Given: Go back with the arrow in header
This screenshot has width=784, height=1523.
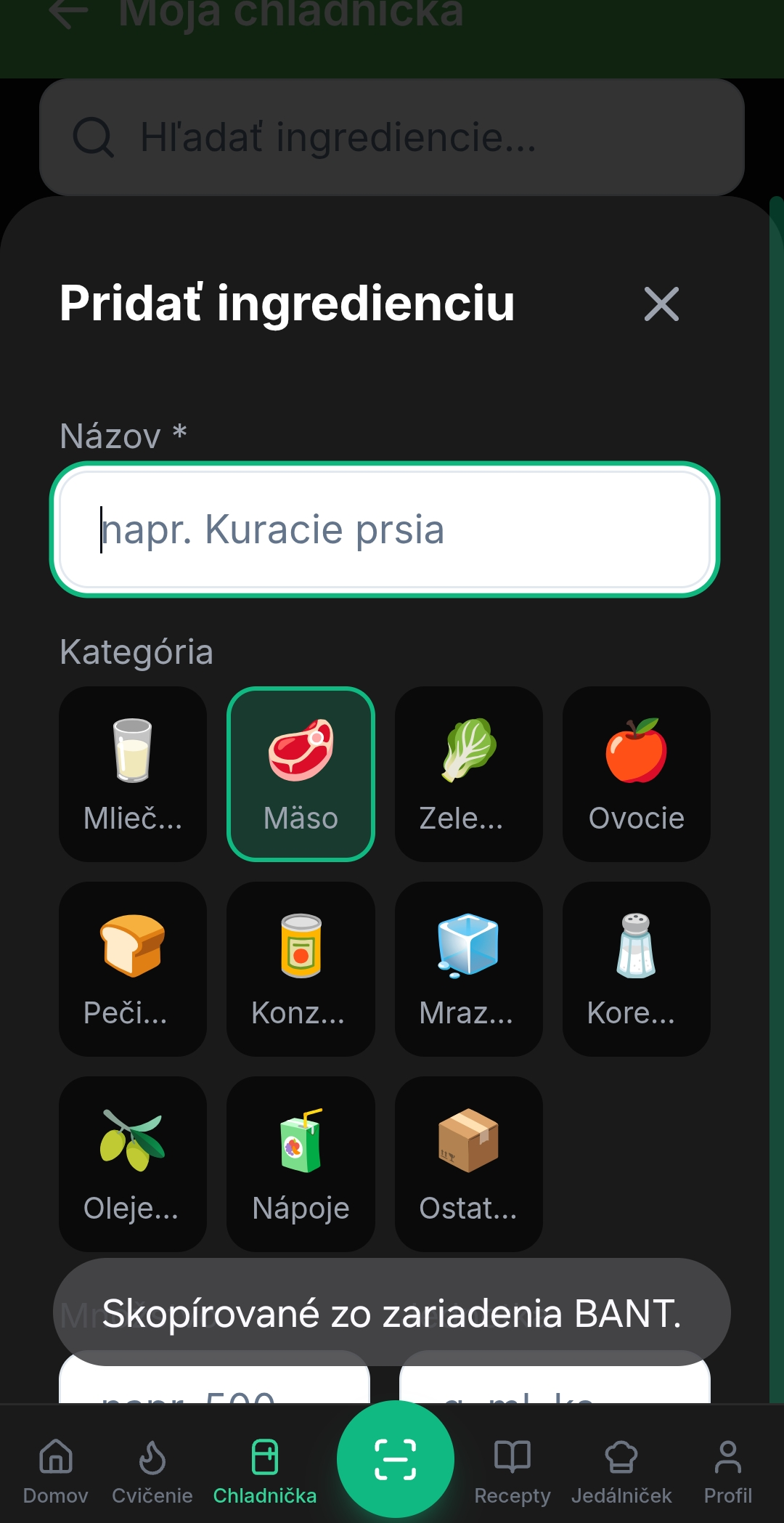Looking at the screenshot, I should pos(68,16).
